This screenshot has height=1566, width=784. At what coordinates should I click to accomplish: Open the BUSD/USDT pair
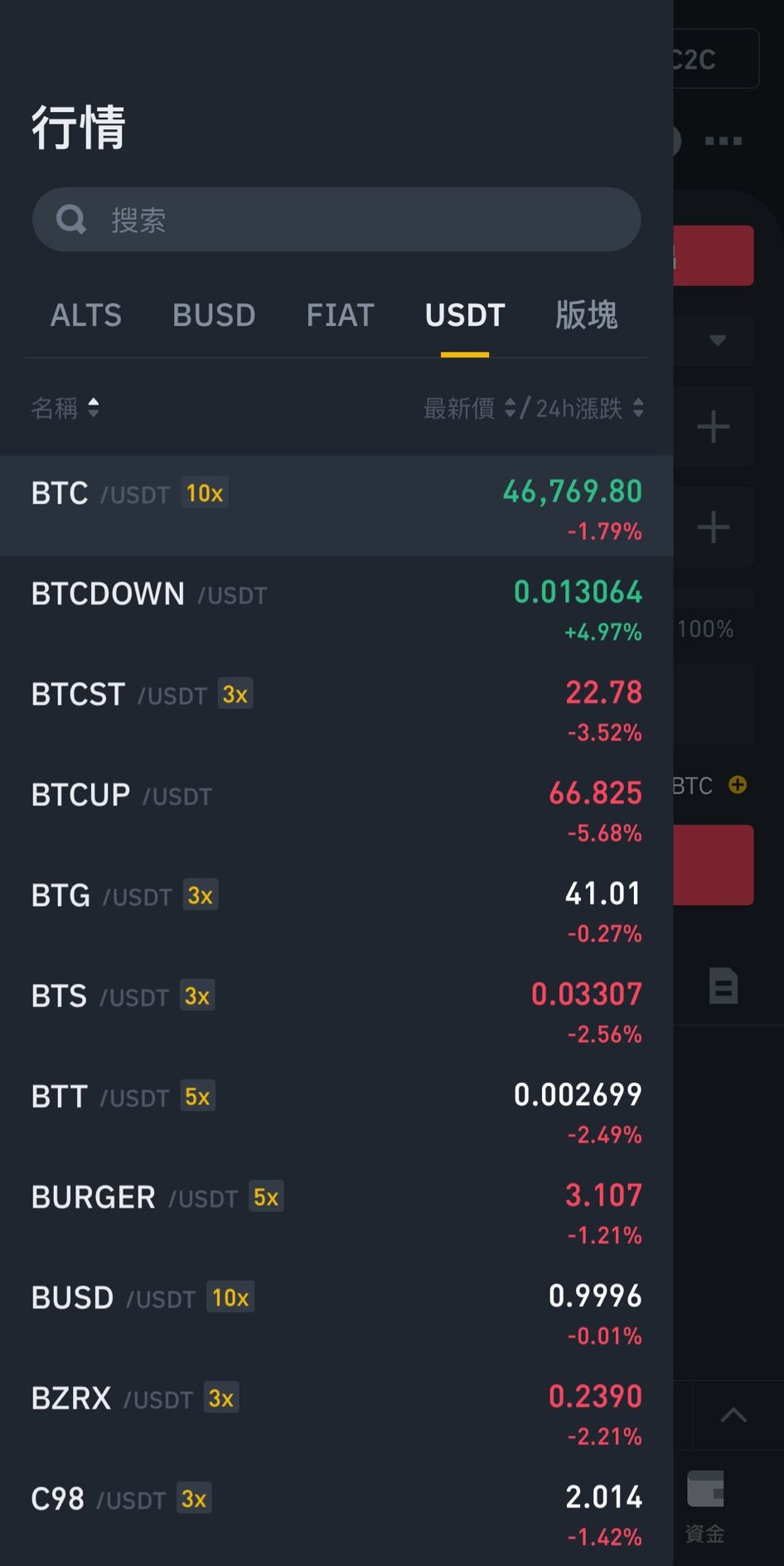click(336, 1311)
